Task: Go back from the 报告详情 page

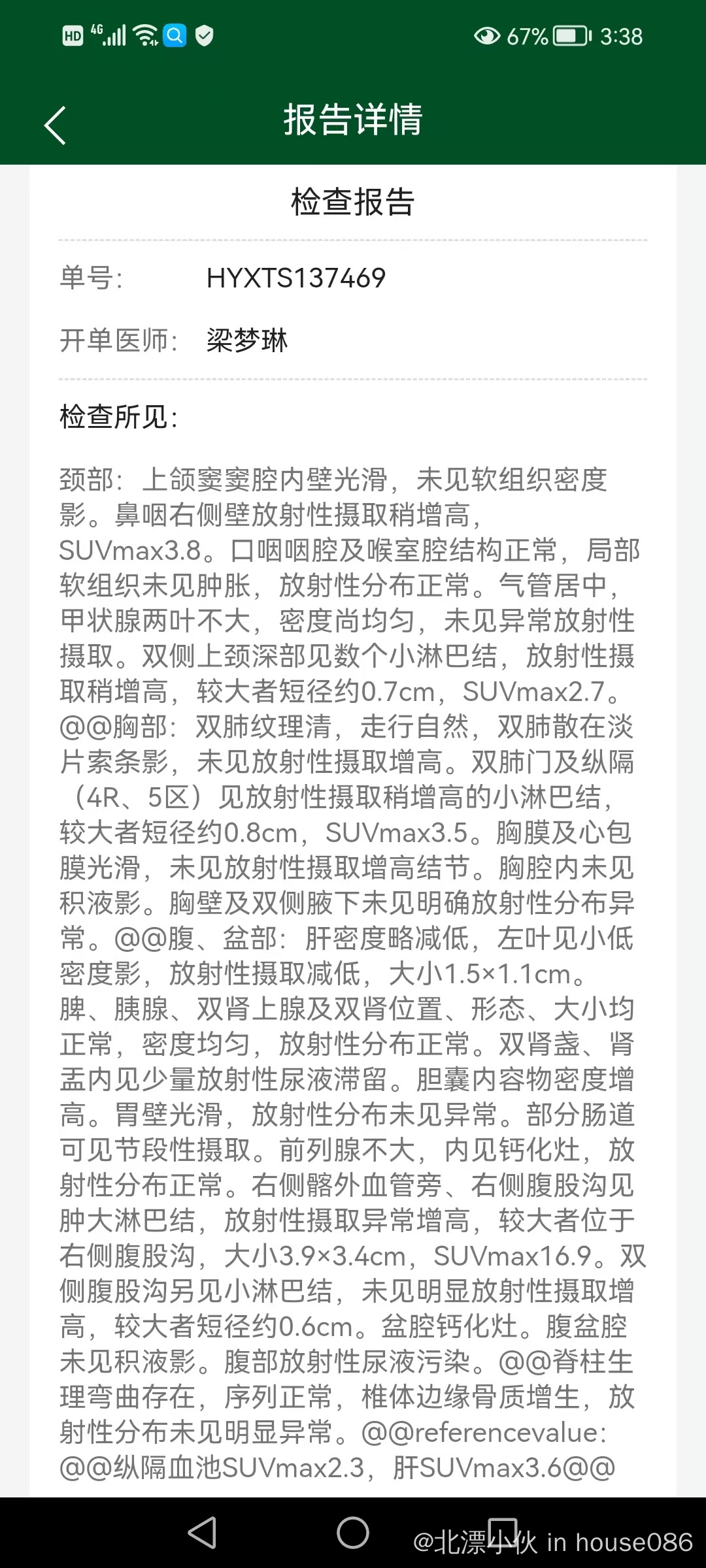Action: click(x=55, y=125)
